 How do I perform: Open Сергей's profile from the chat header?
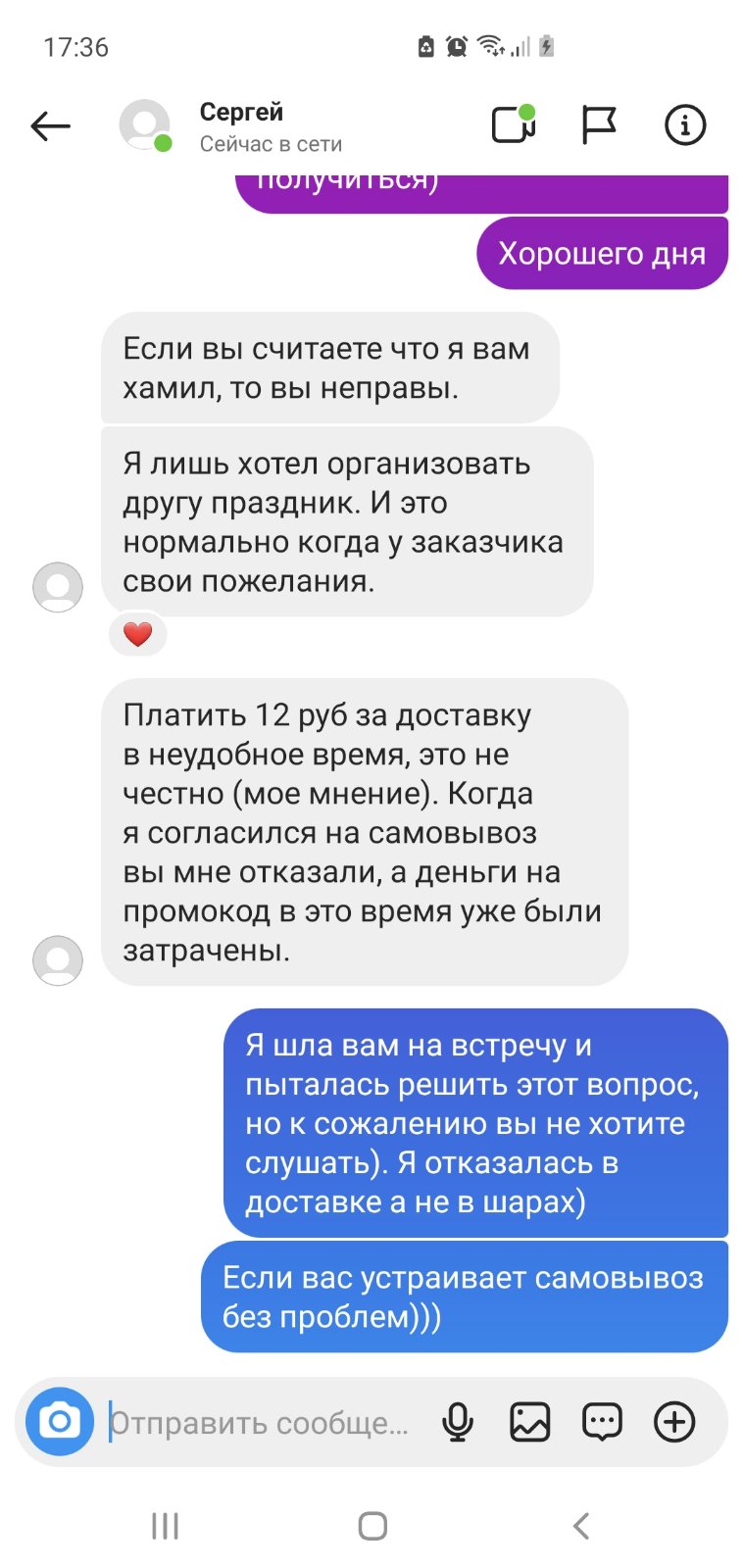[x=240, y=126]
